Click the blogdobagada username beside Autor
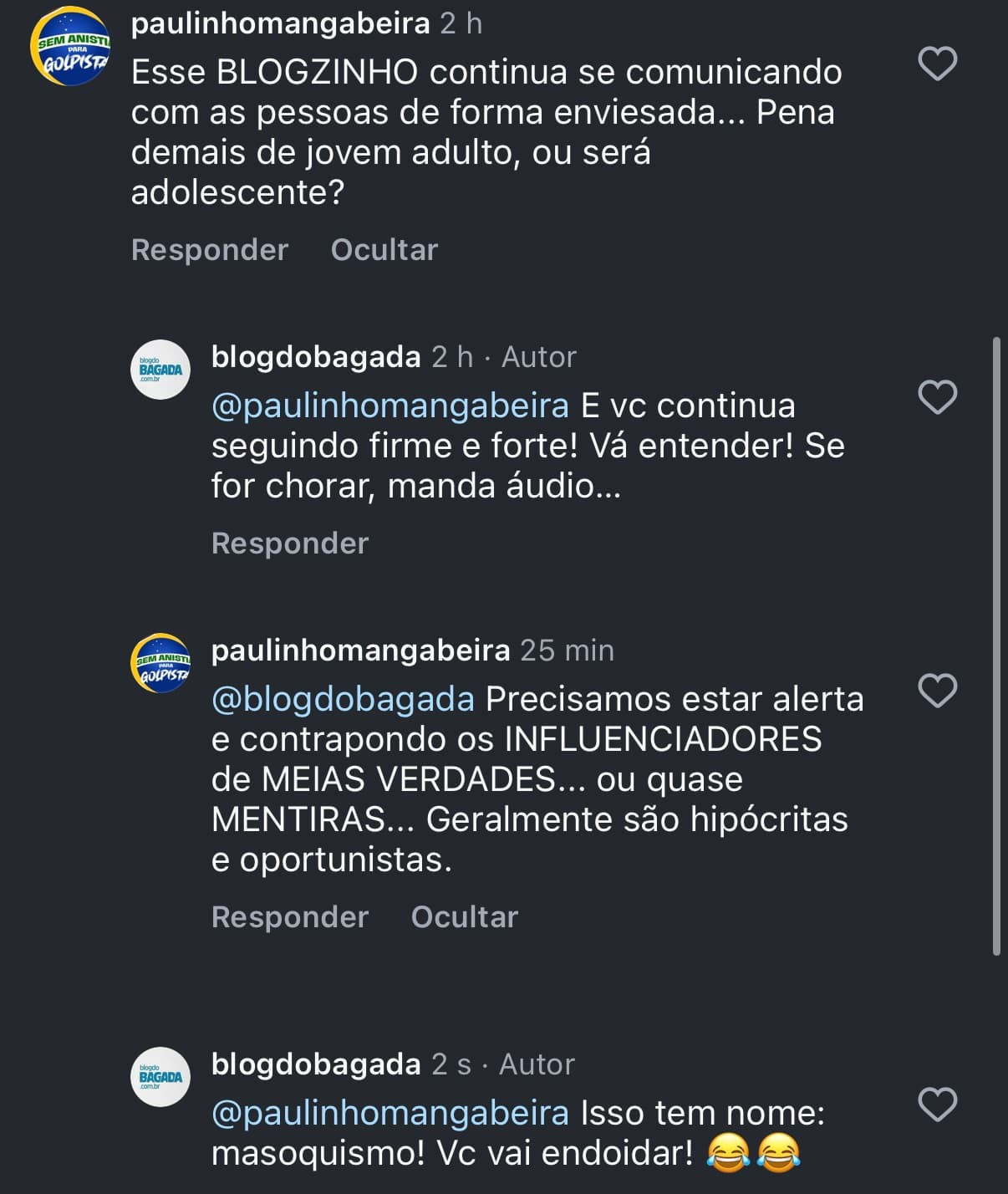 316,355
